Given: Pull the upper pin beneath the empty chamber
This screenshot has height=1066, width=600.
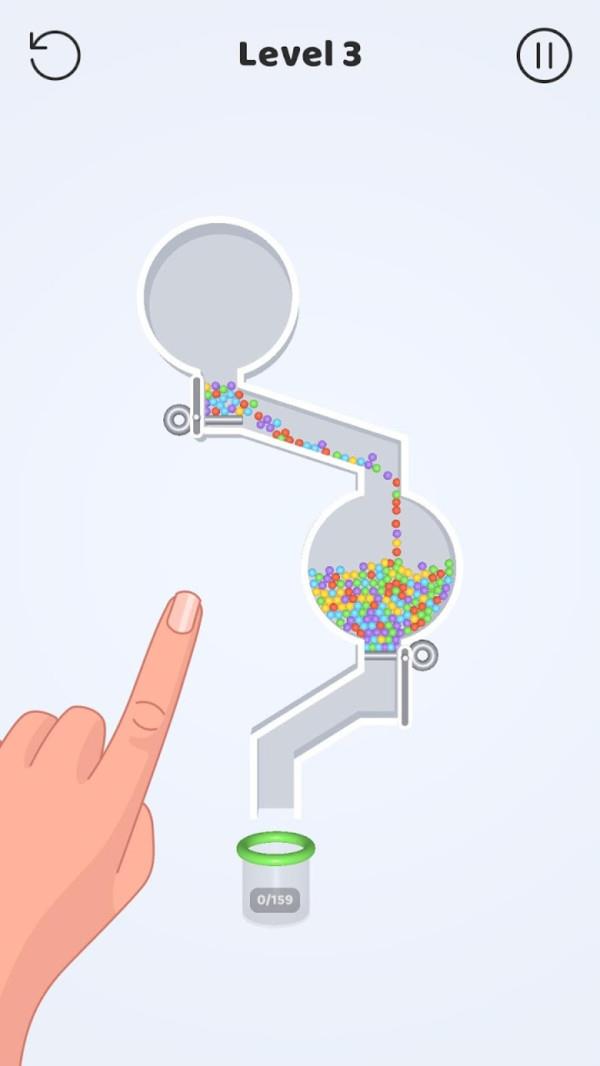Looking at the screenshot, I should tap(179, 420).
